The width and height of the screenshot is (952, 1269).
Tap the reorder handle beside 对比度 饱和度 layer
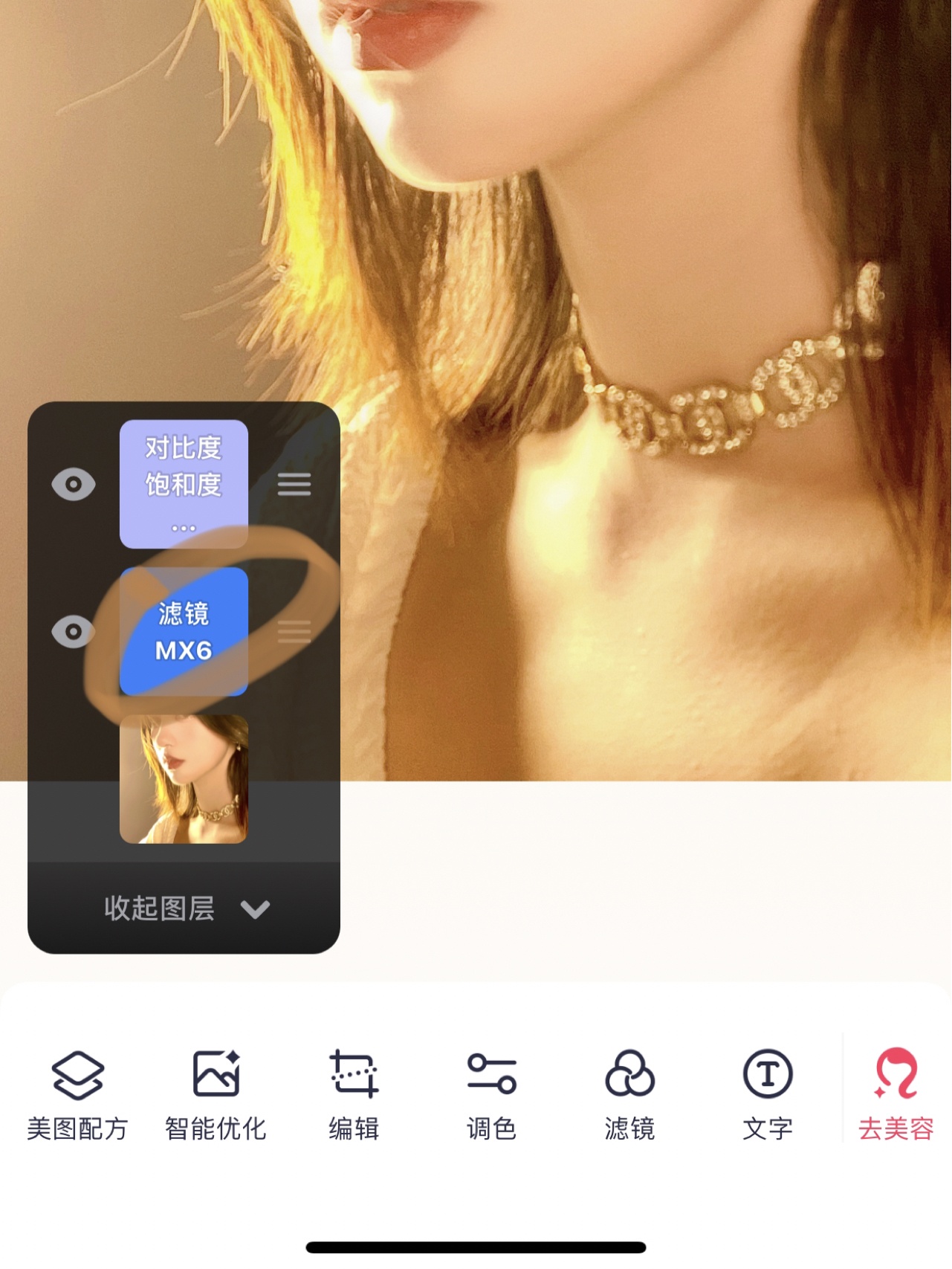(x=294, y=485)
